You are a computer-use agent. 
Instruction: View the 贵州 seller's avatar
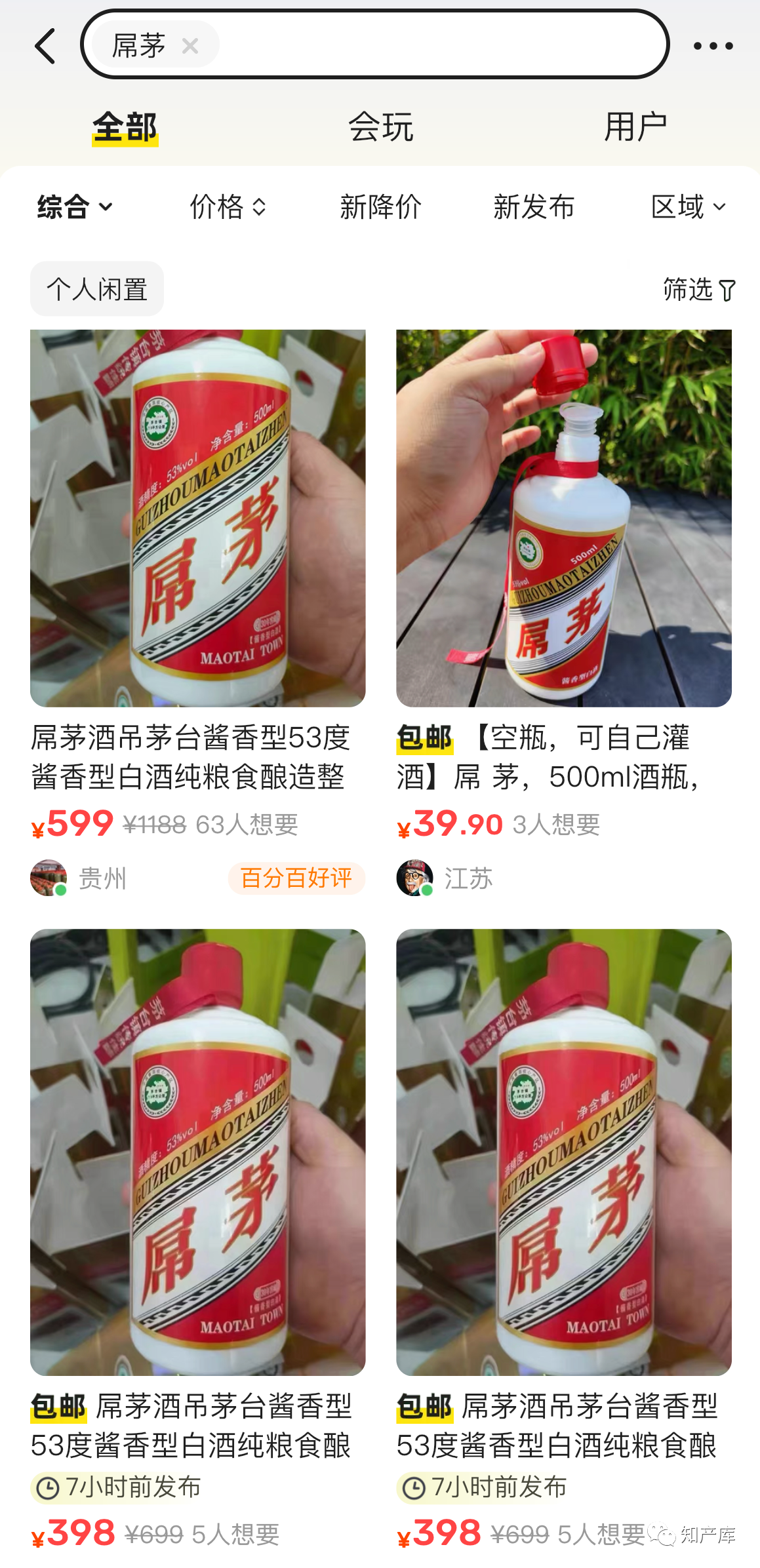pyautogui.click(x=49, y=878)
